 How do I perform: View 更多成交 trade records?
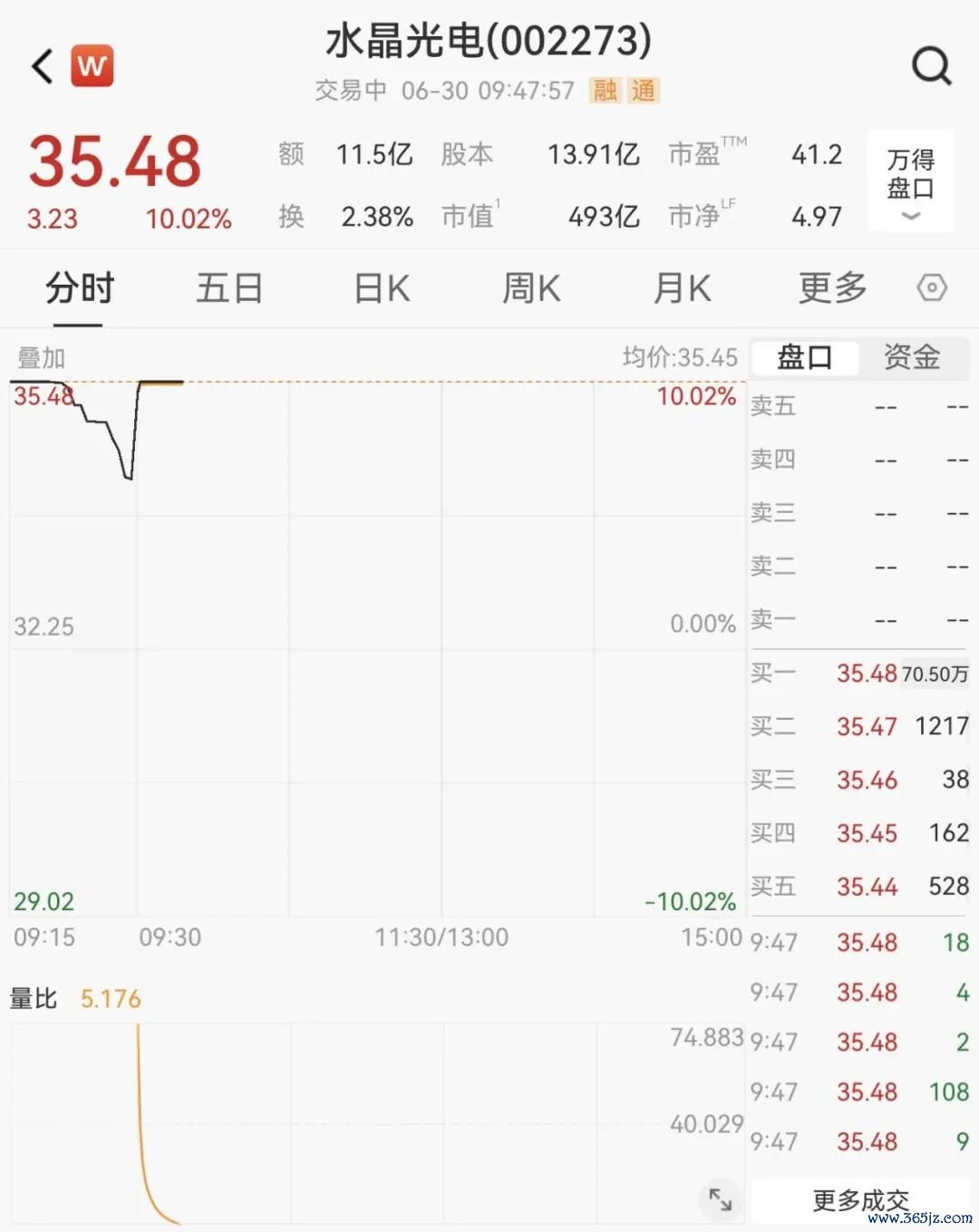(x=860, y=1200)
